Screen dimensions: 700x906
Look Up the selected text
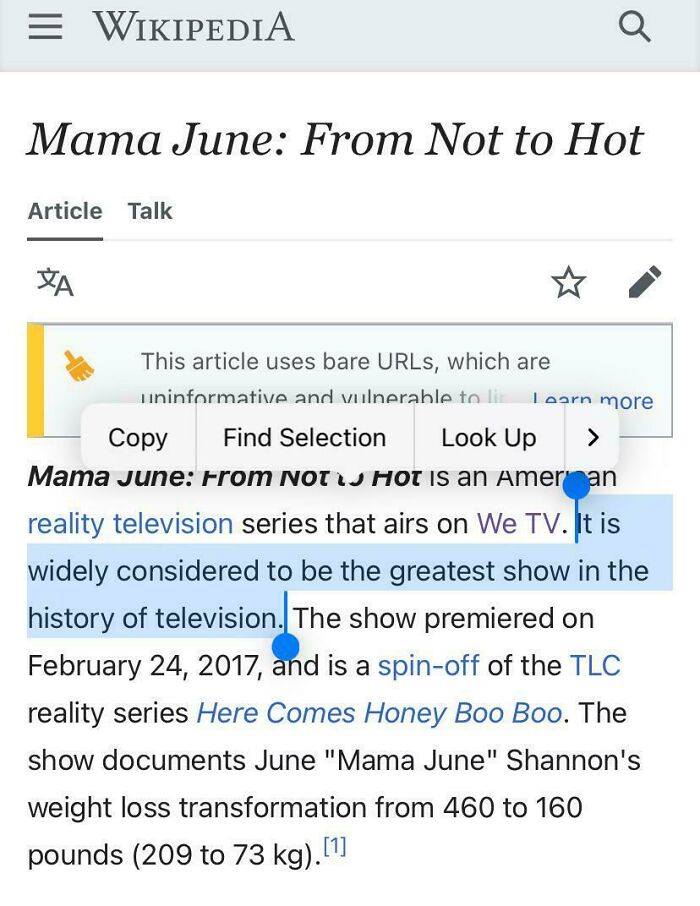click(488, 438)
